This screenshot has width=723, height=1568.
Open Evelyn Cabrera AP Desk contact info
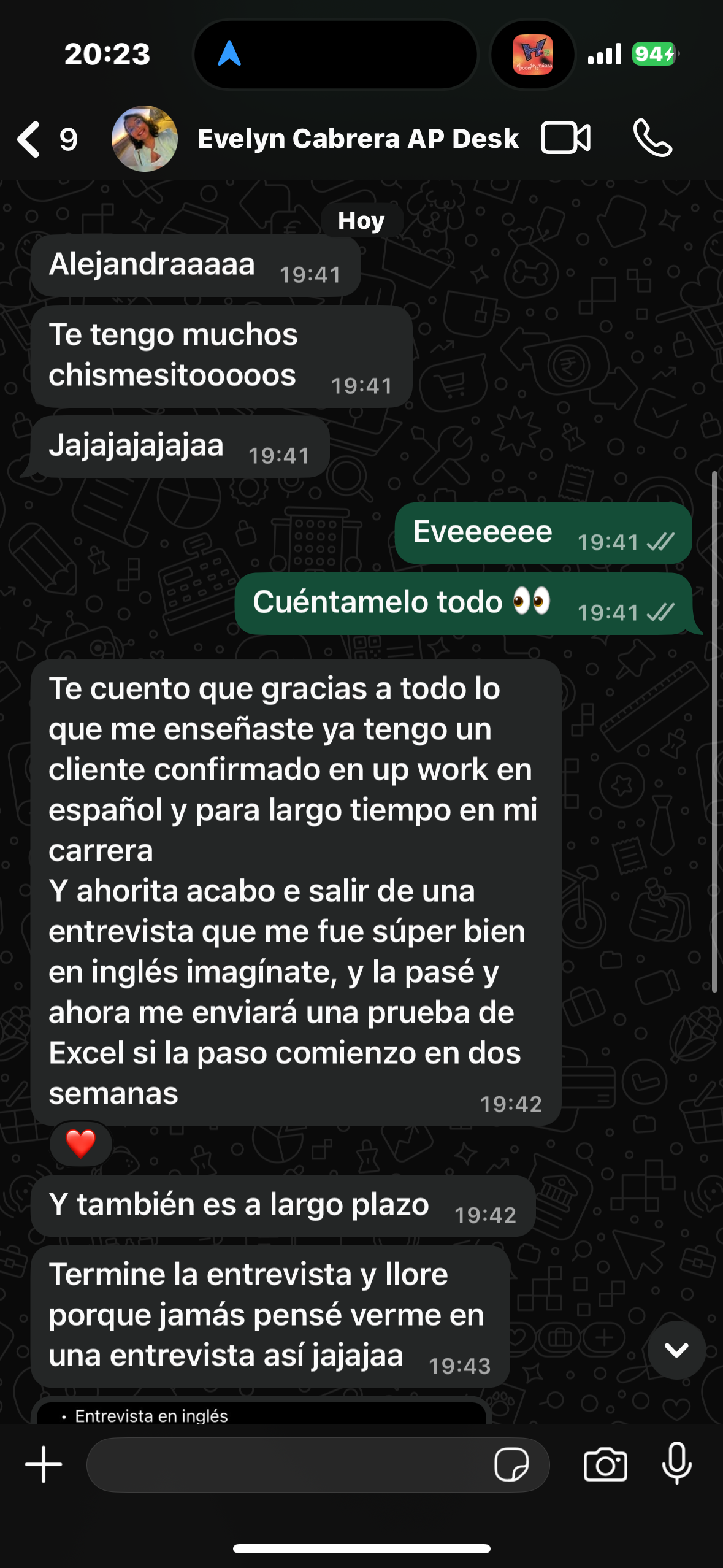click(358, 139)
